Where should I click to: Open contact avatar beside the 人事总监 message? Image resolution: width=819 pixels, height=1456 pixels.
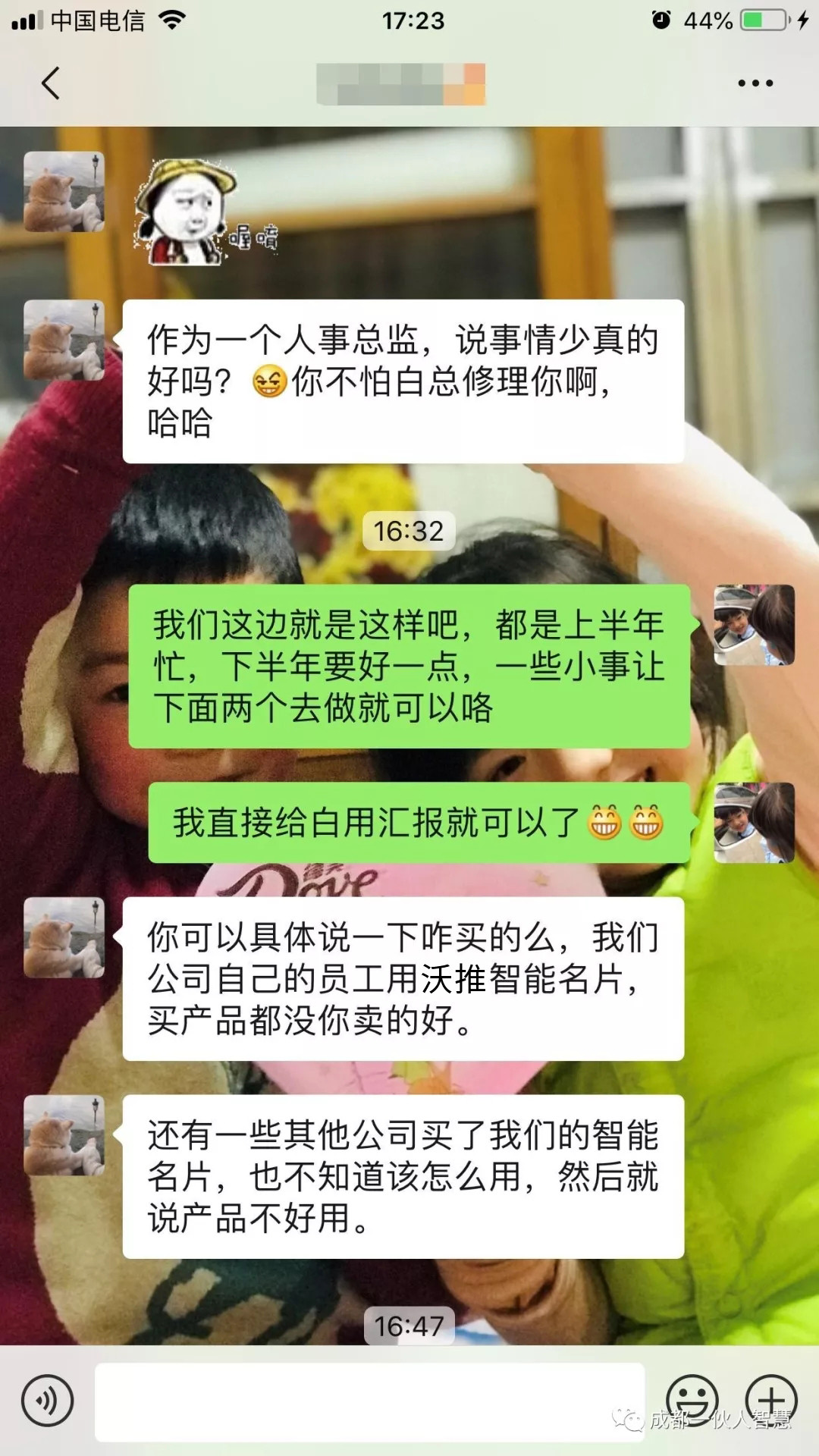click(x=64, y=340)
